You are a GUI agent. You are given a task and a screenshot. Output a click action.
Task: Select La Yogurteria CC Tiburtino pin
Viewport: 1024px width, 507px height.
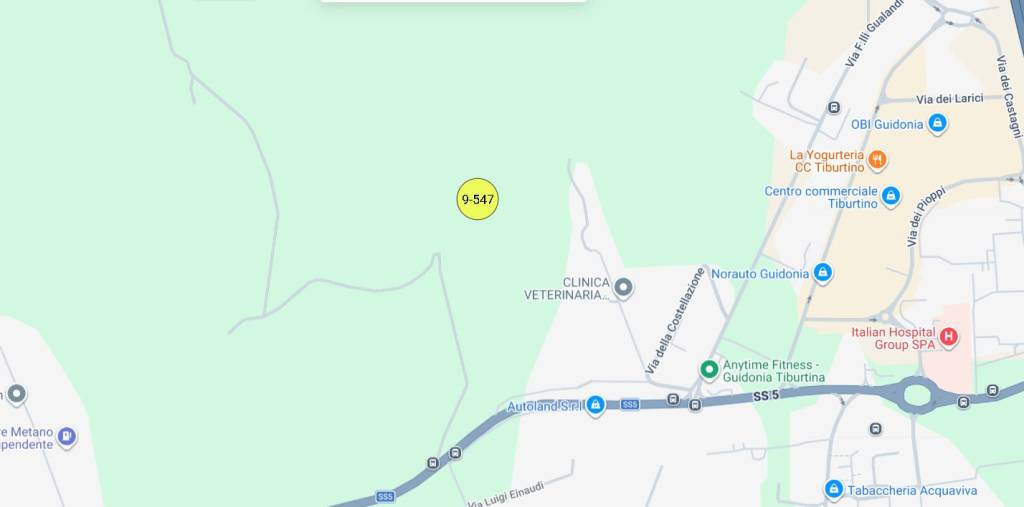click(x=877, y=159)
